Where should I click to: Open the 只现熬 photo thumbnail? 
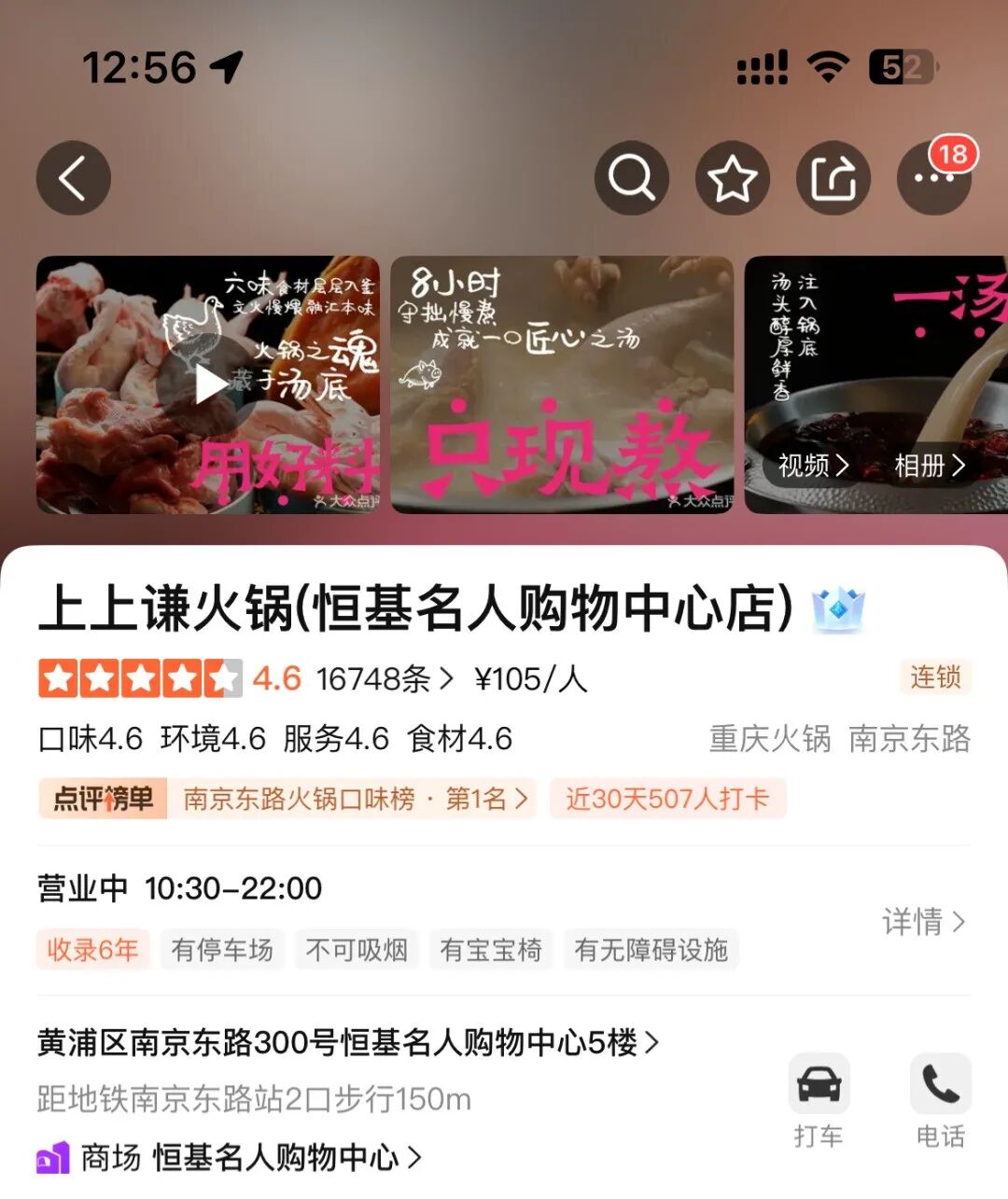click(562, 384)
